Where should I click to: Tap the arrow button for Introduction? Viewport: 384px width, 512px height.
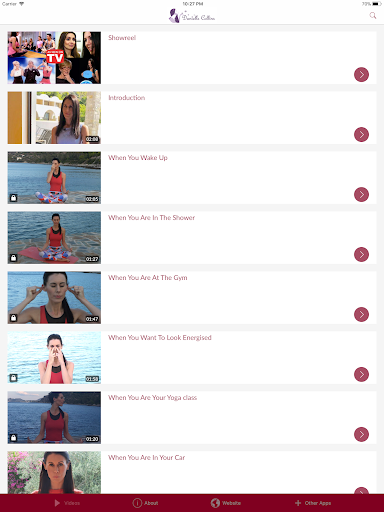pyautogui.click(x=361, y=134)
